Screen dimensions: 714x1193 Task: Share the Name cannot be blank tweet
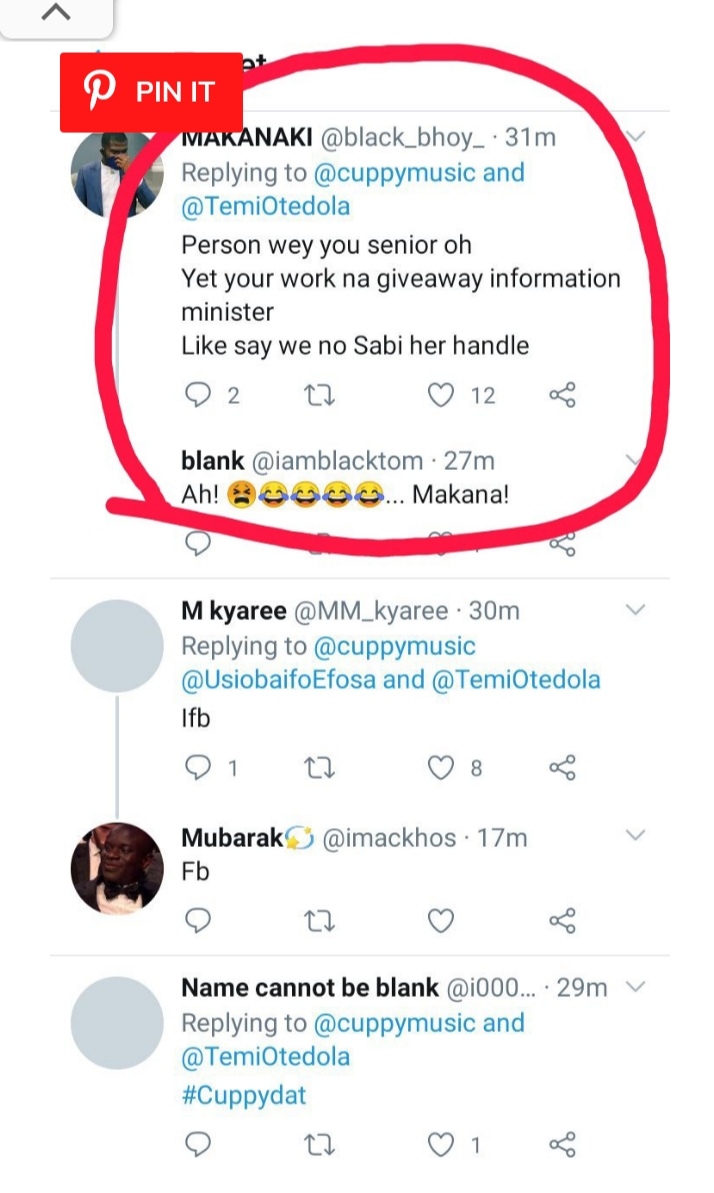tap(563, 1144)
